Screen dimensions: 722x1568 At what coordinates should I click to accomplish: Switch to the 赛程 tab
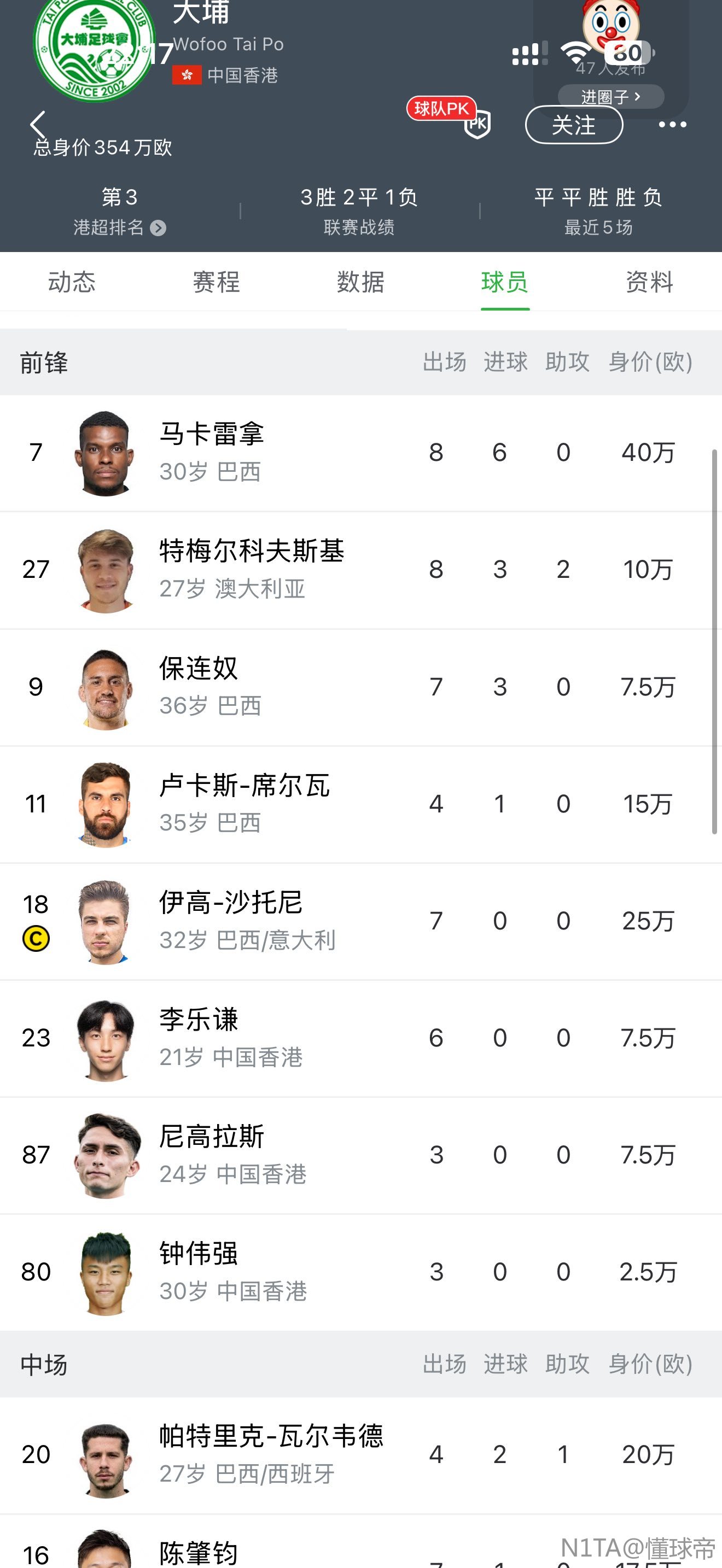pos(216,282)
